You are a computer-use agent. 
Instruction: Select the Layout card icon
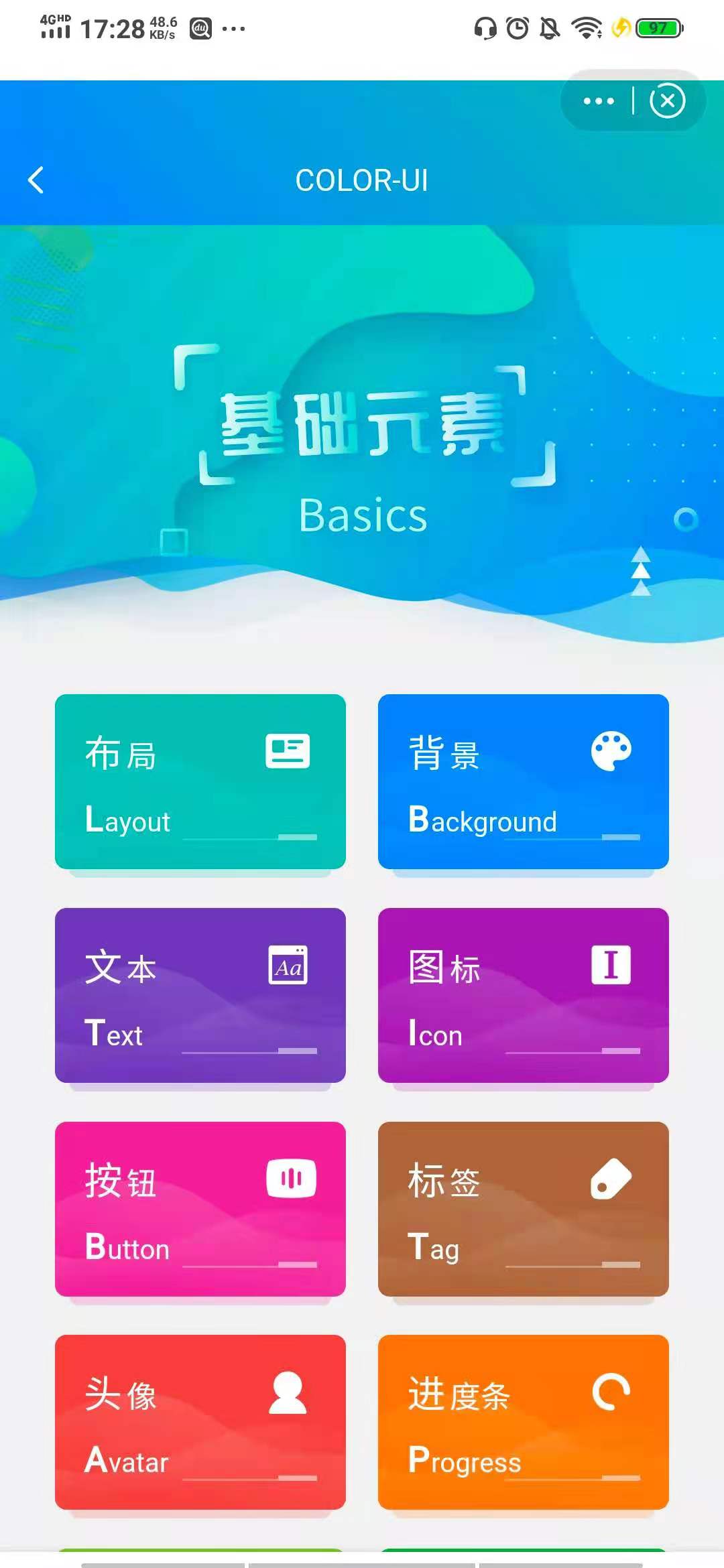(x=287, y=752)
